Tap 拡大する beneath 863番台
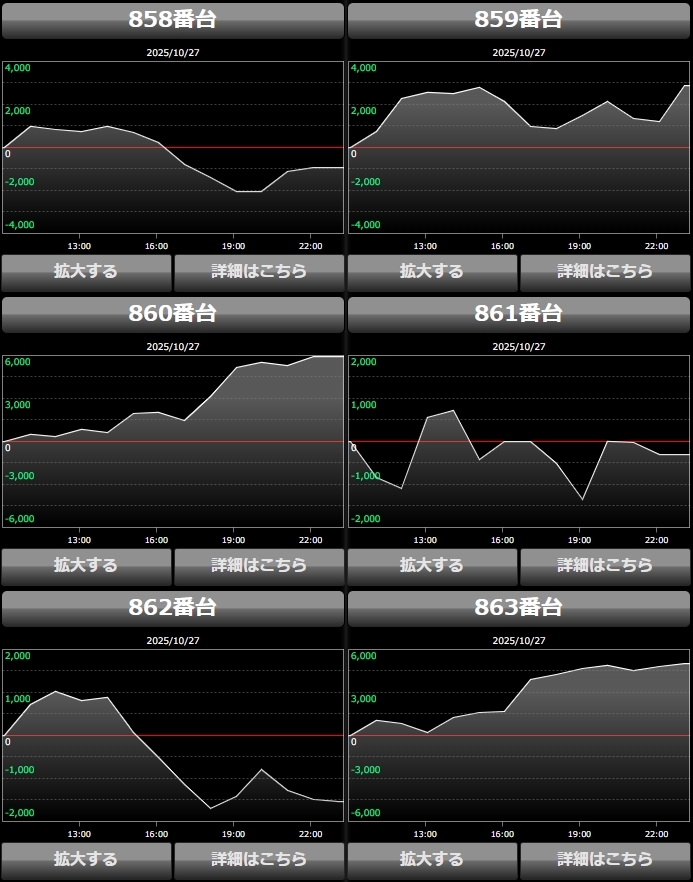 432,859
